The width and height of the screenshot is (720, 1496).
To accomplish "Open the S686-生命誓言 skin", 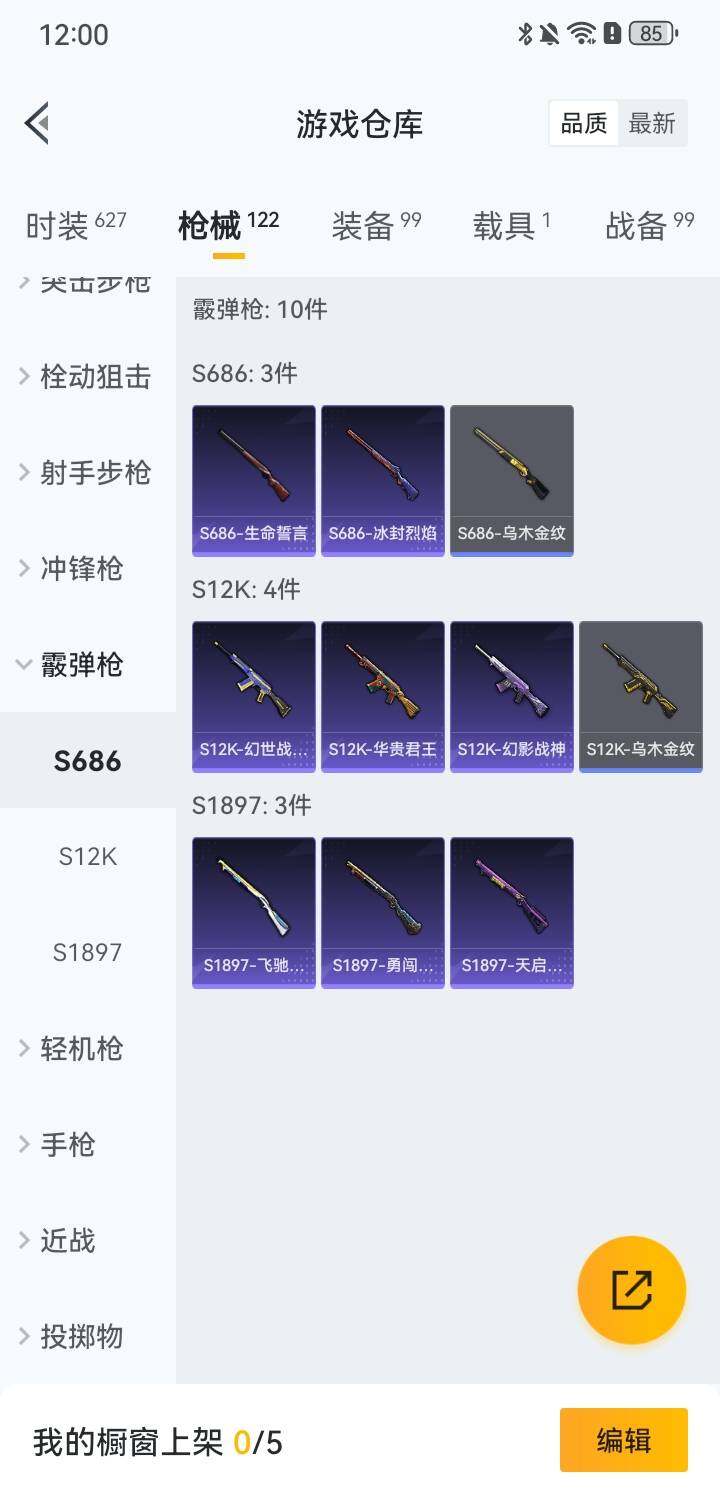I will click(x=254, y=480).
